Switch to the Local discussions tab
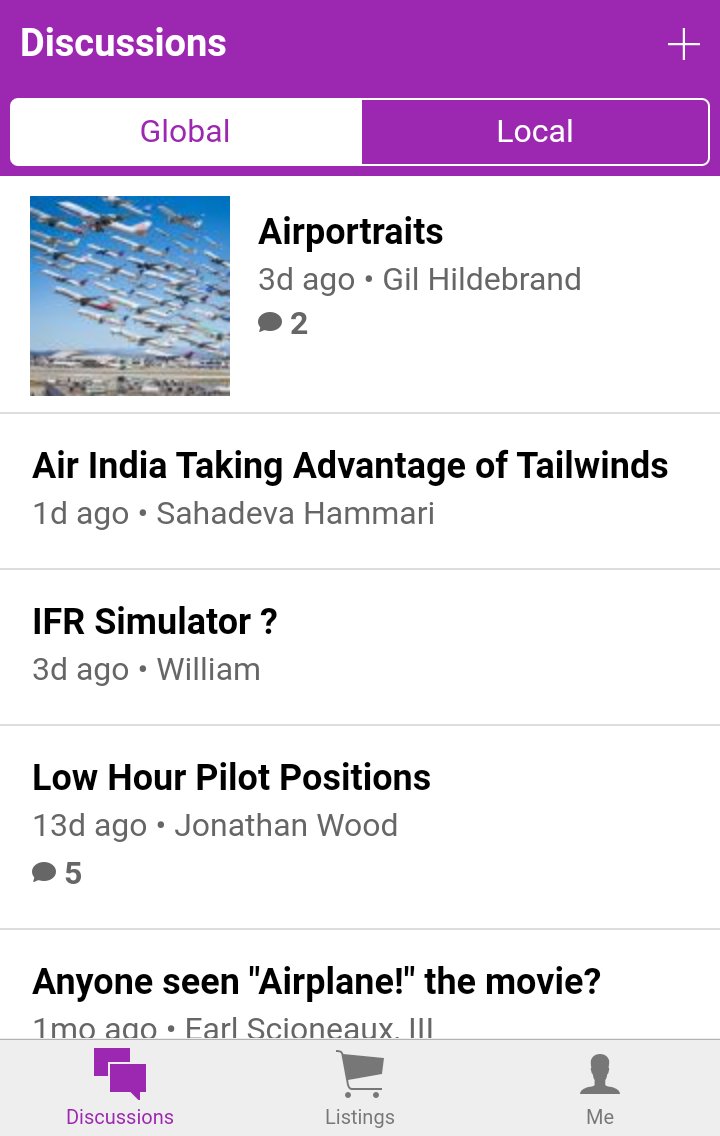This screenshot has width=720, height=1136. click(x=535, y=131)
